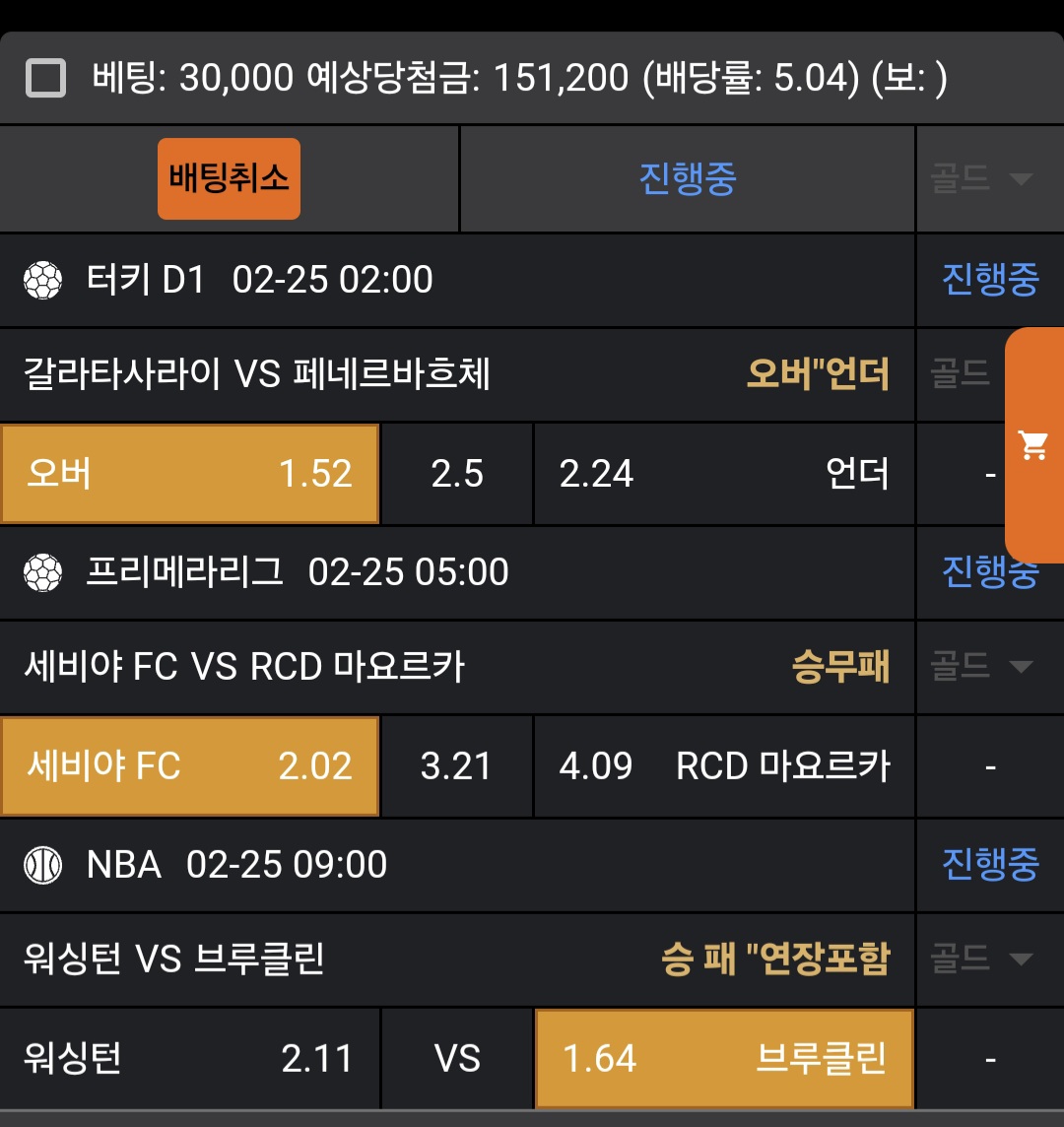Choose RCD 마요르카 at 4.09 odds
1064x1127 pixels.
point(724,766)
